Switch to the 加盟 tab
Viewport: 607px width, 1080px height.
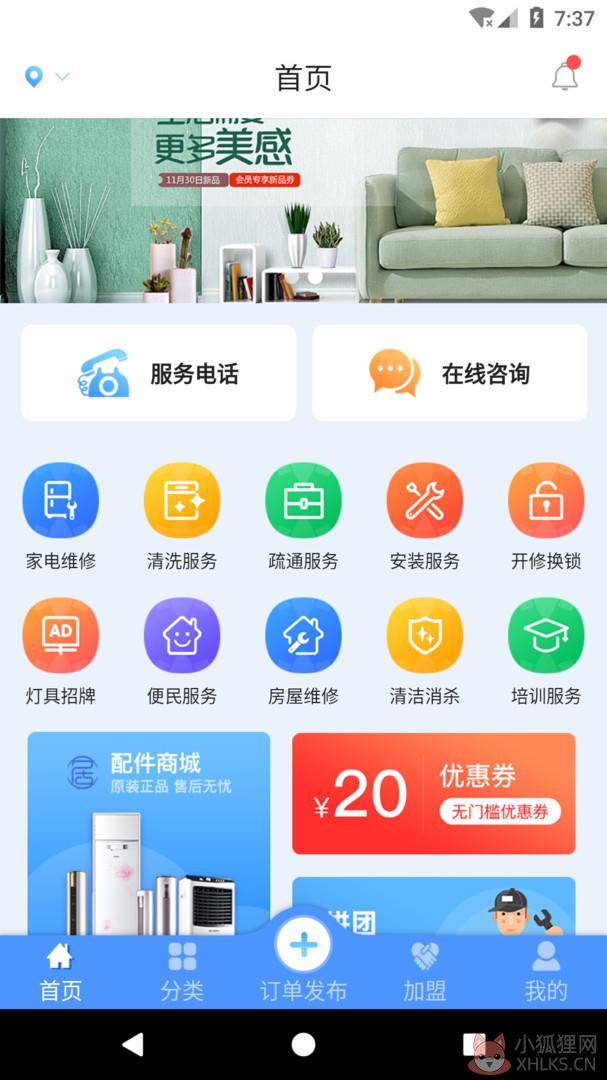[x=424, y=972]
